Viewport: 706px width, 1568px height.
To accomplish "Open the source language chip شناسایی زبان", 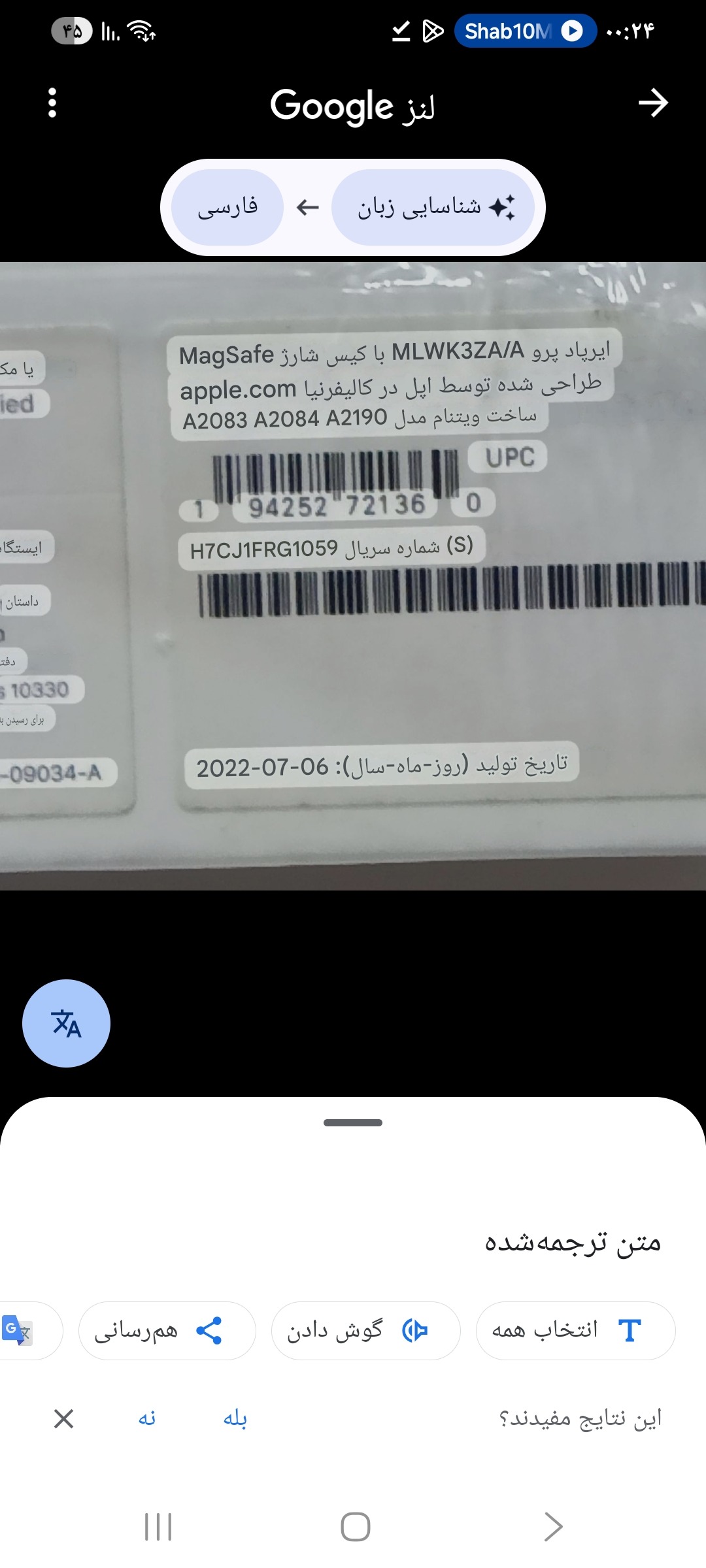I will coord(433,207).
